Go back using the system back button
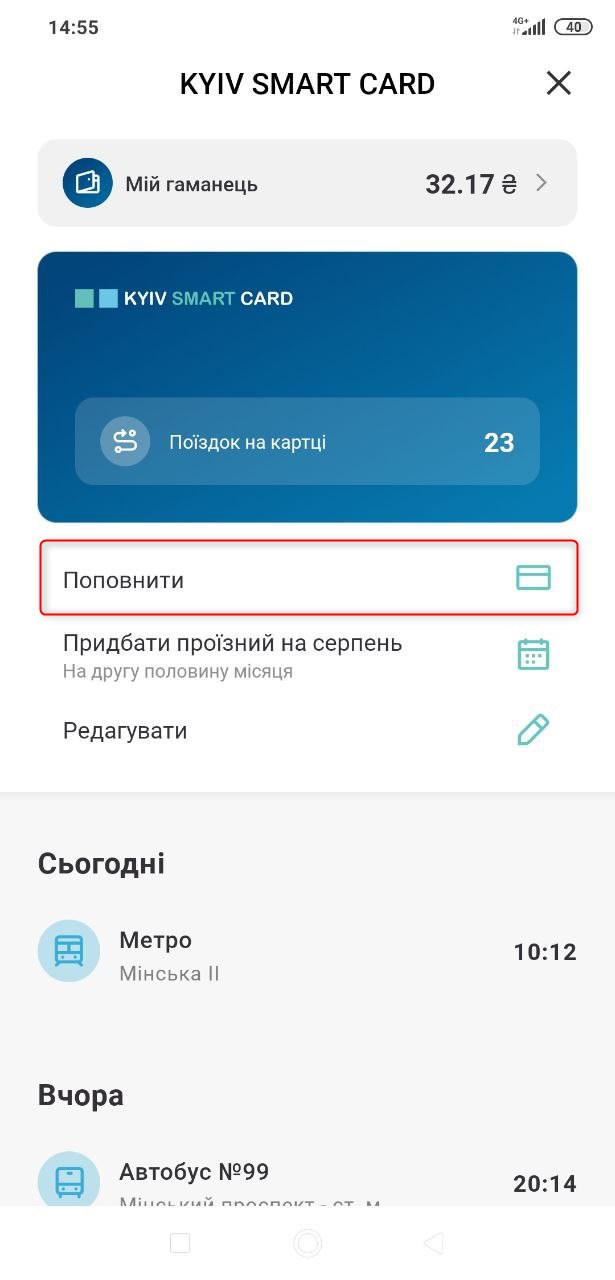This screenshot has height=1280, width=615. point(433,1243)
